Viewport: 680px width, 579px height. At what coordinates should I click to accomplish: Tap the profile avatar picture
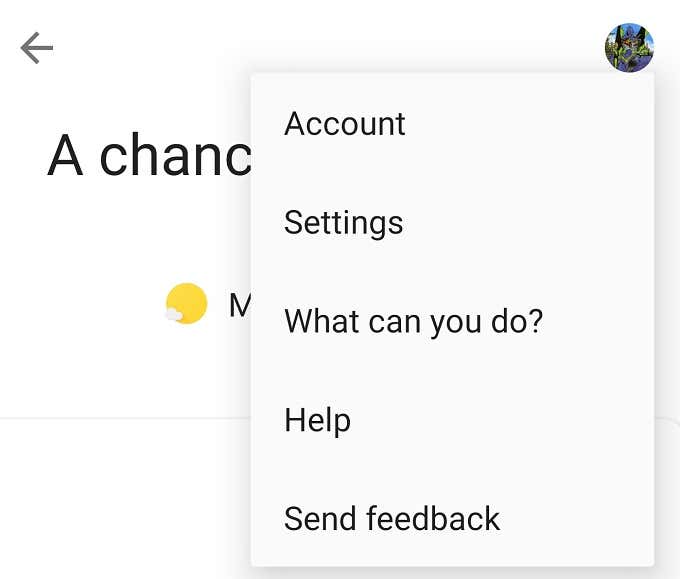[629, 47]
